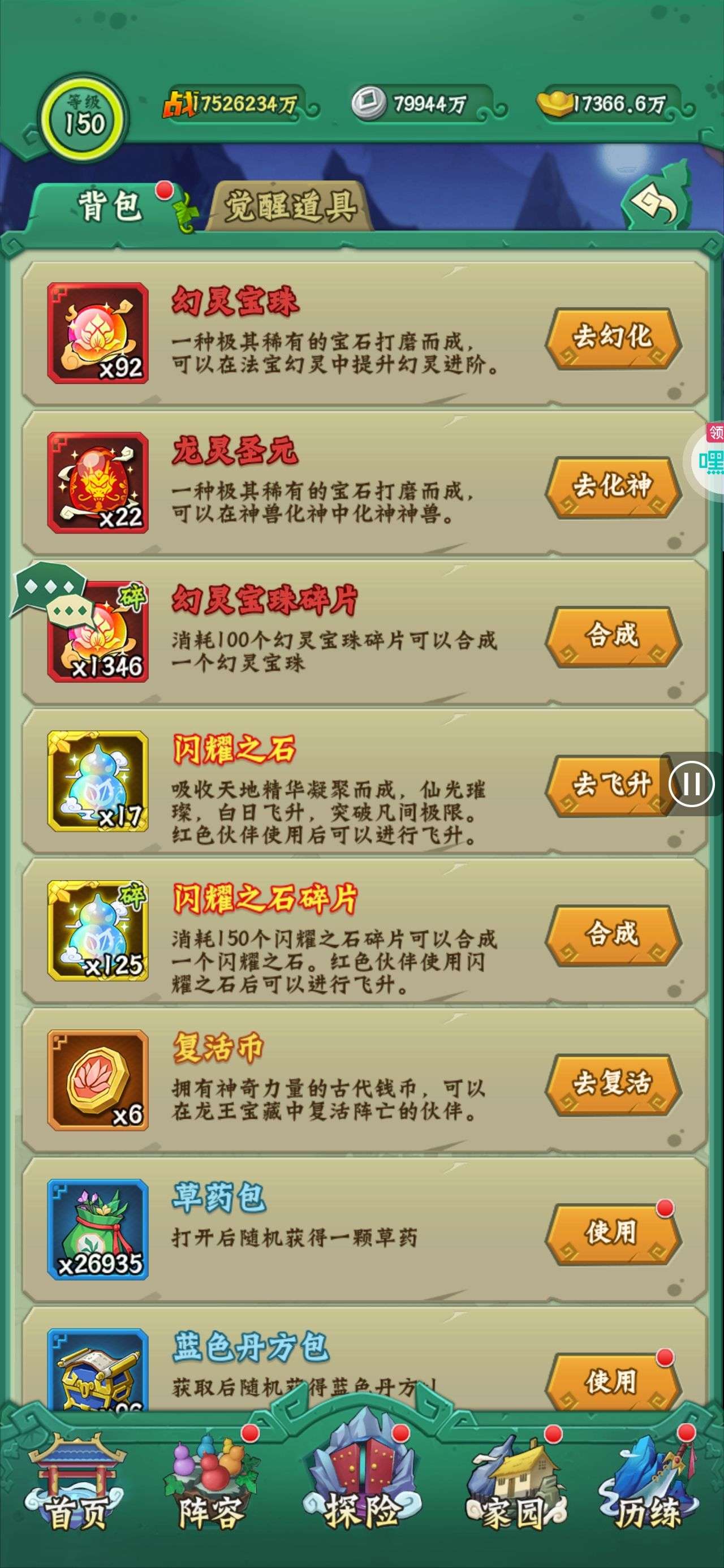The width and height of the screenshot is (724, 1568).
Task: Tap the floating pause button
Action: click(x=692, y=784)
